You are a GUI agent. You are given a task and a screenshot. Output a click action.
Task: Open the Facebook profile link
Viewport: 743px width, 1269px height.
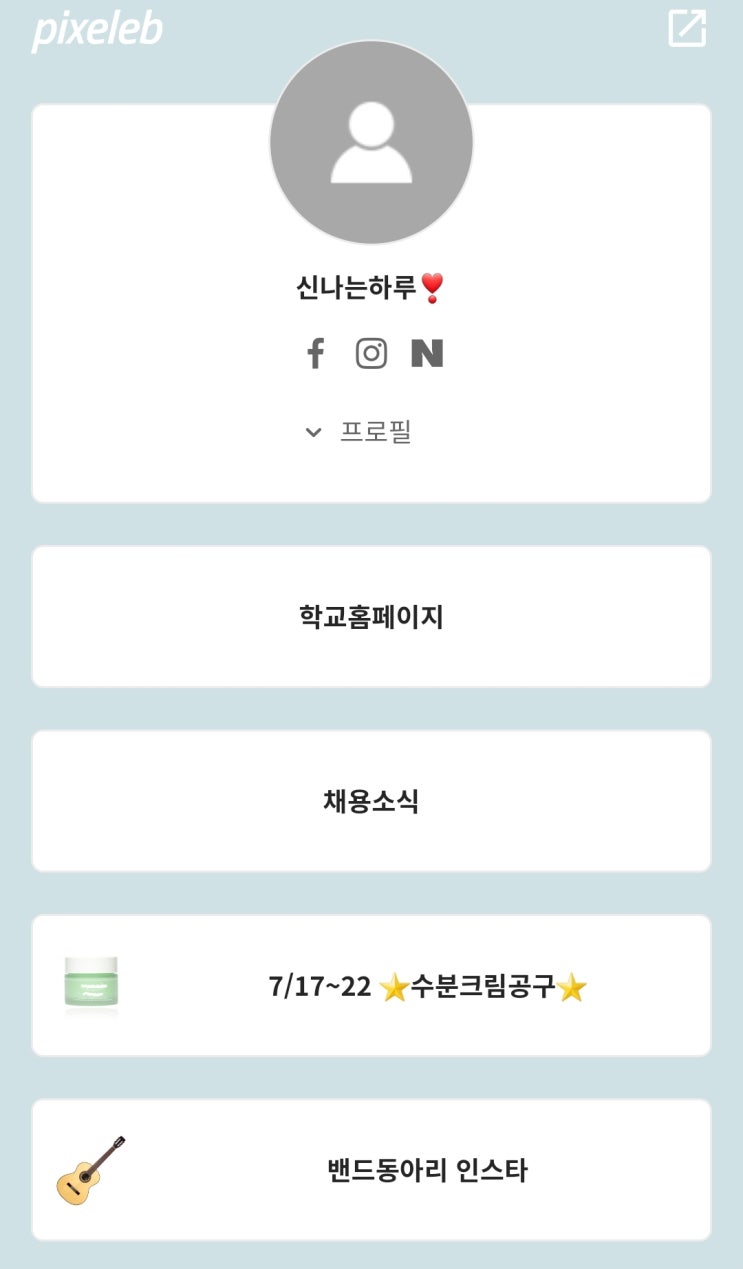(316, 353)
